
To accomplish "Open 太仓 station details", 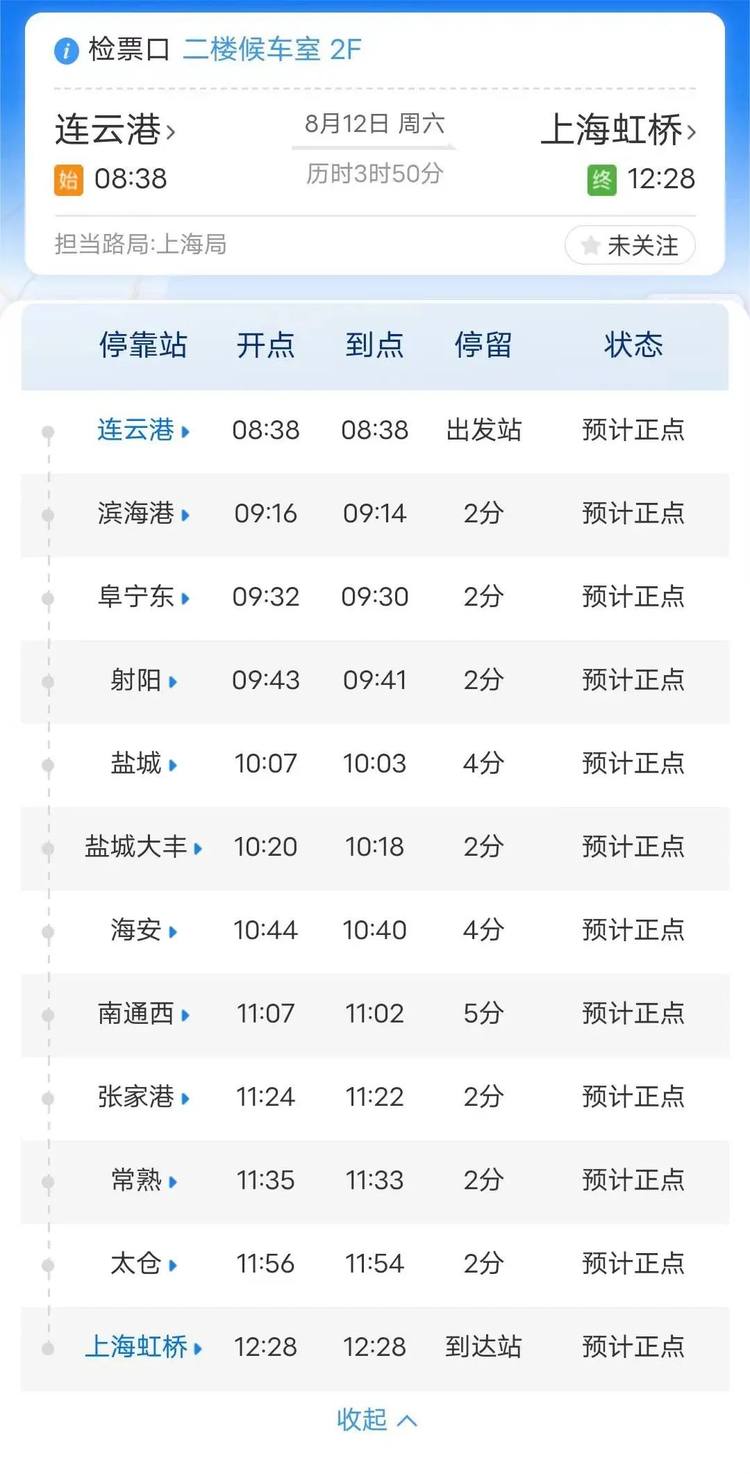I will [143, 1264].
